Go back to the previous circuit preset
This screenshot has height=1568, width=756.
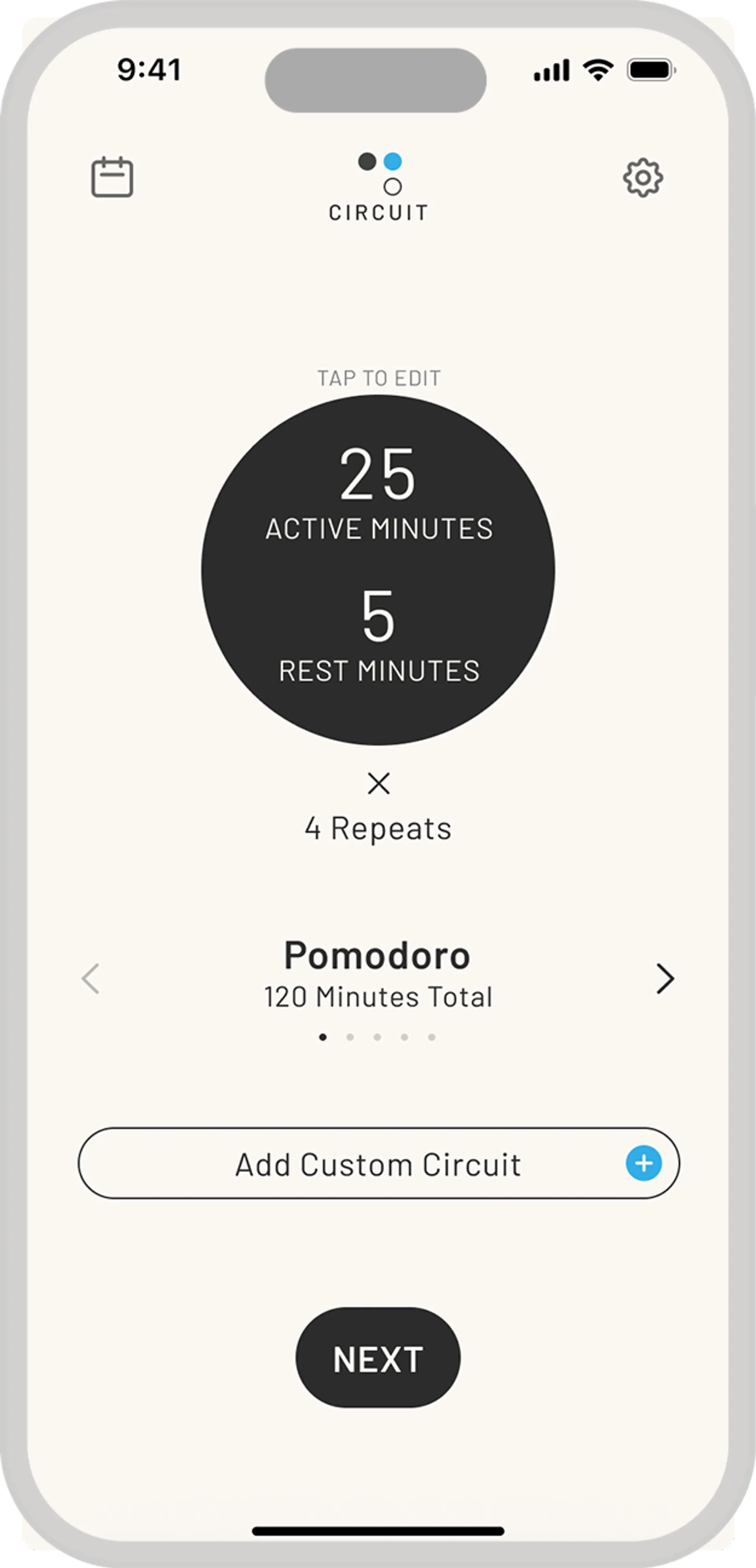pyautogui.click(x=90, y=978)
